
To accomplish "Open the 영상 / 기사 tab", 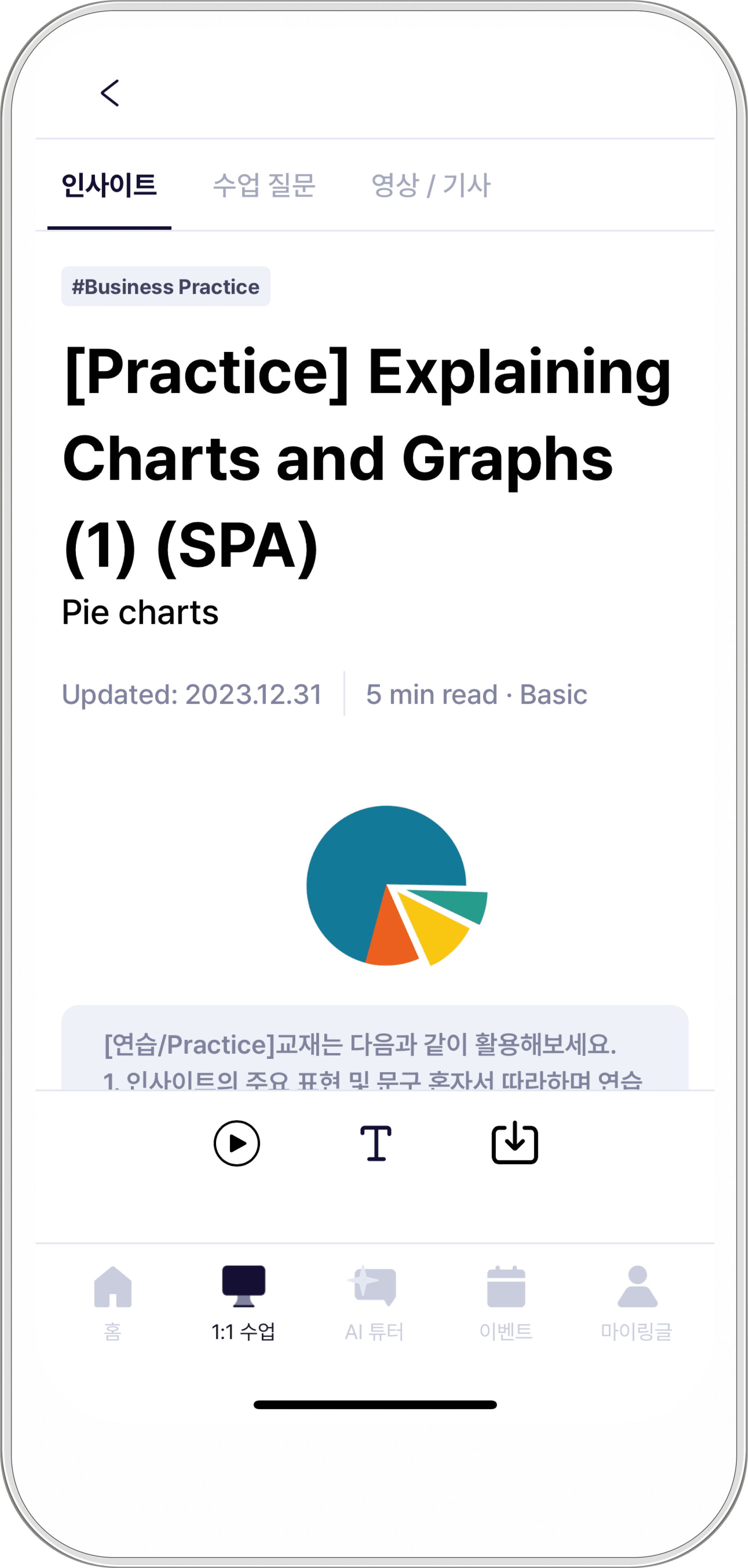I will click(430, 185).
